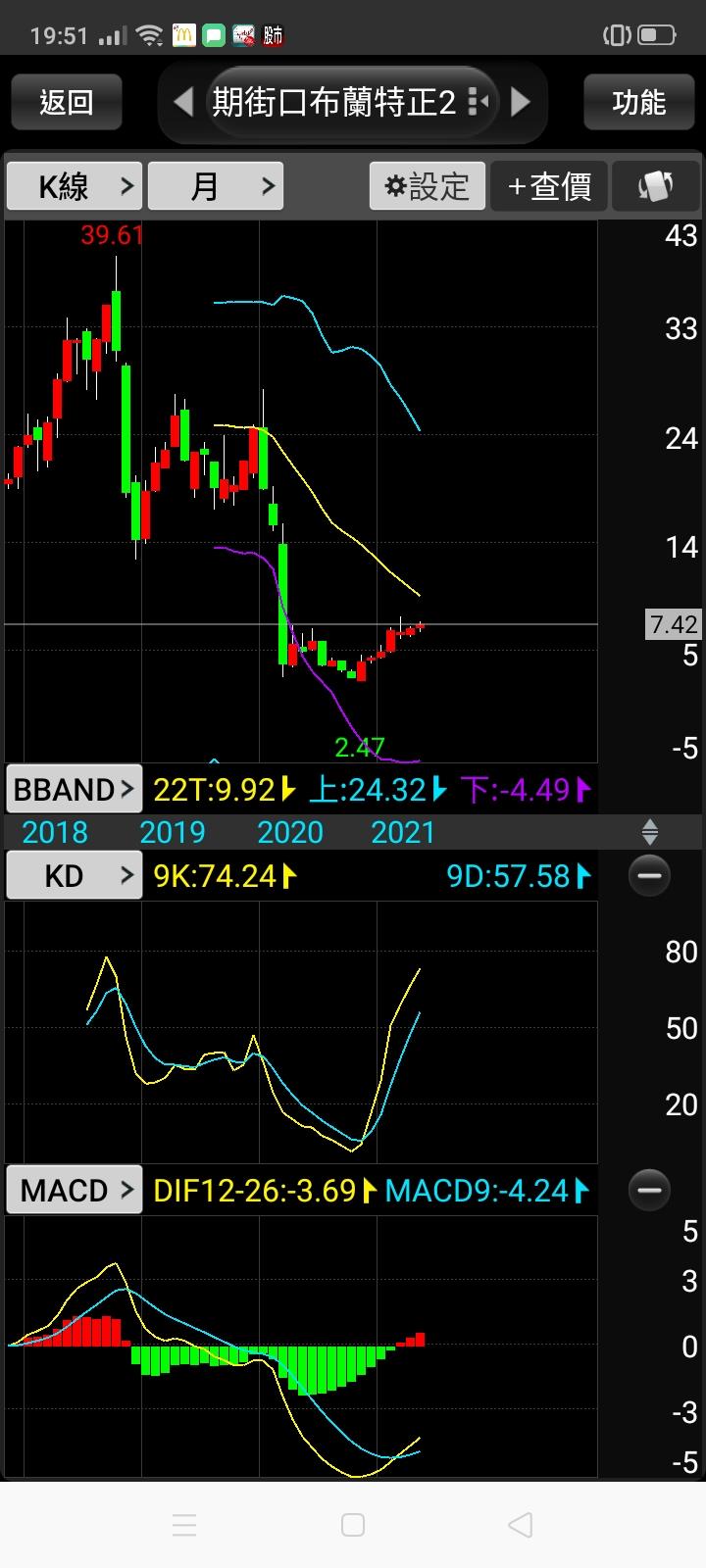Open the K線 chart type selector
The image size is (706, 1568).
tap(75, 186)
